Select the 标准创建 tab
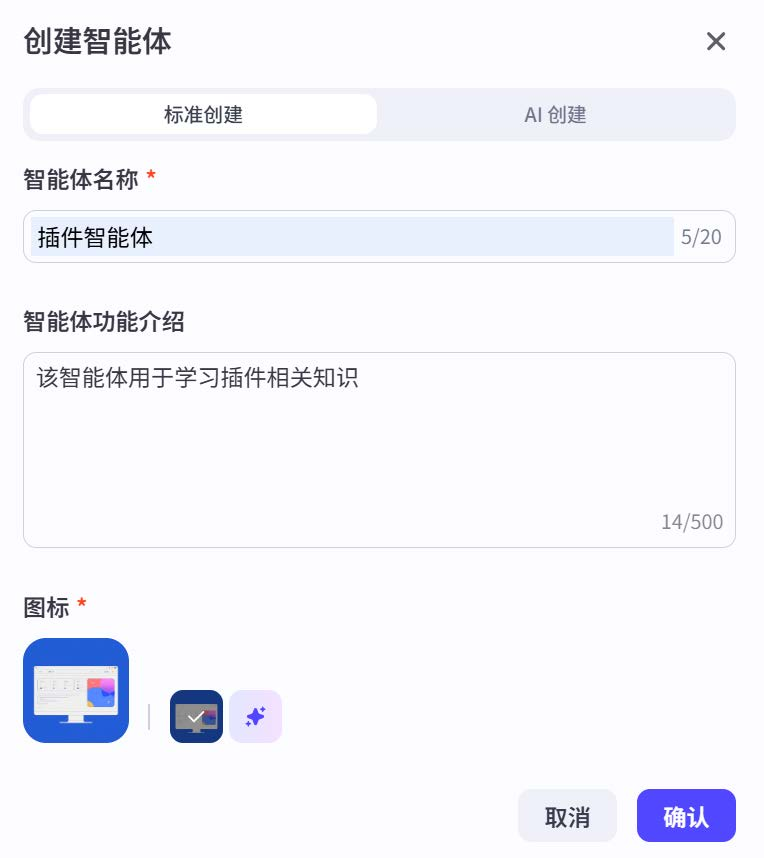764x858 pixels. point(201,114)
